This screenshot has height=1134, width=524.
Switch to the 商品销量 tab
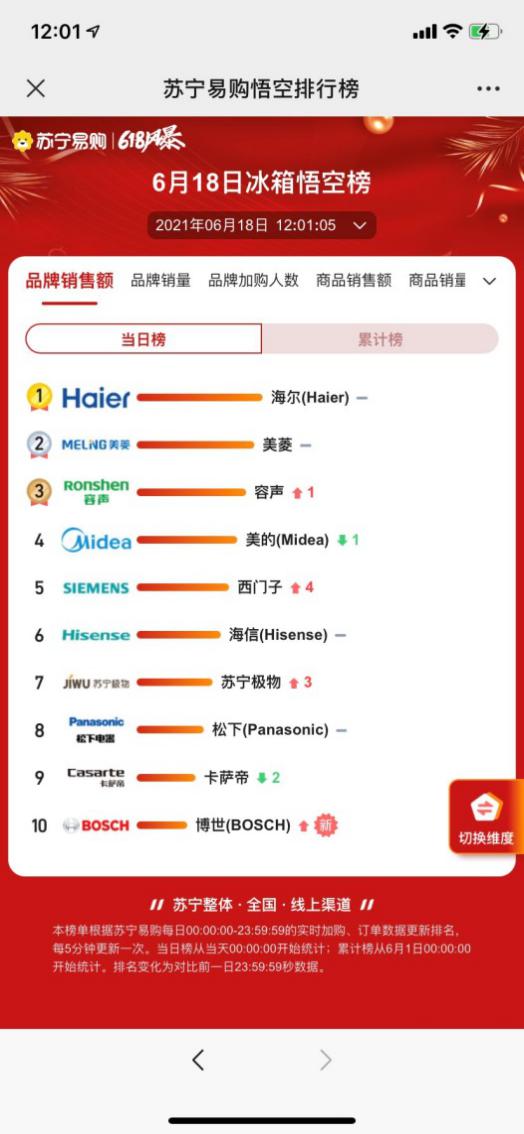point(437,281)
